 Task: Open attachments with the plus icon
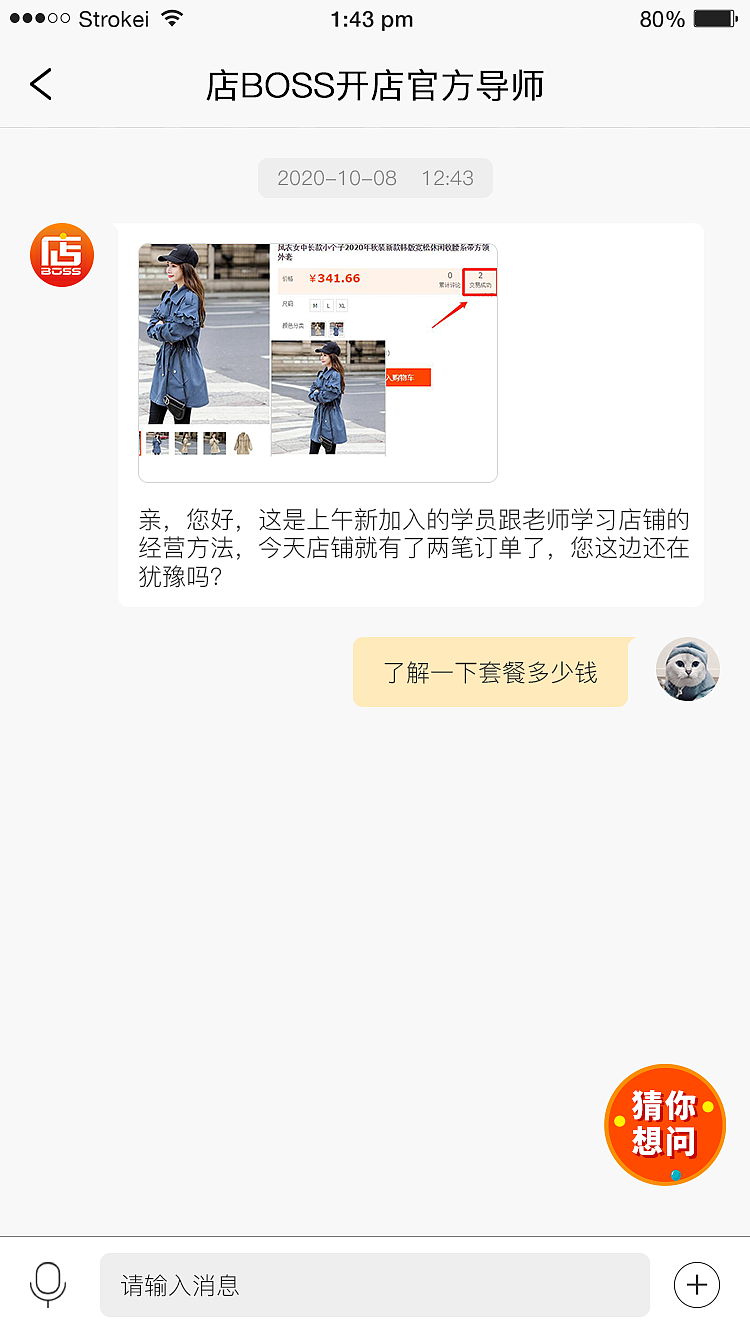click(697, 1284)
